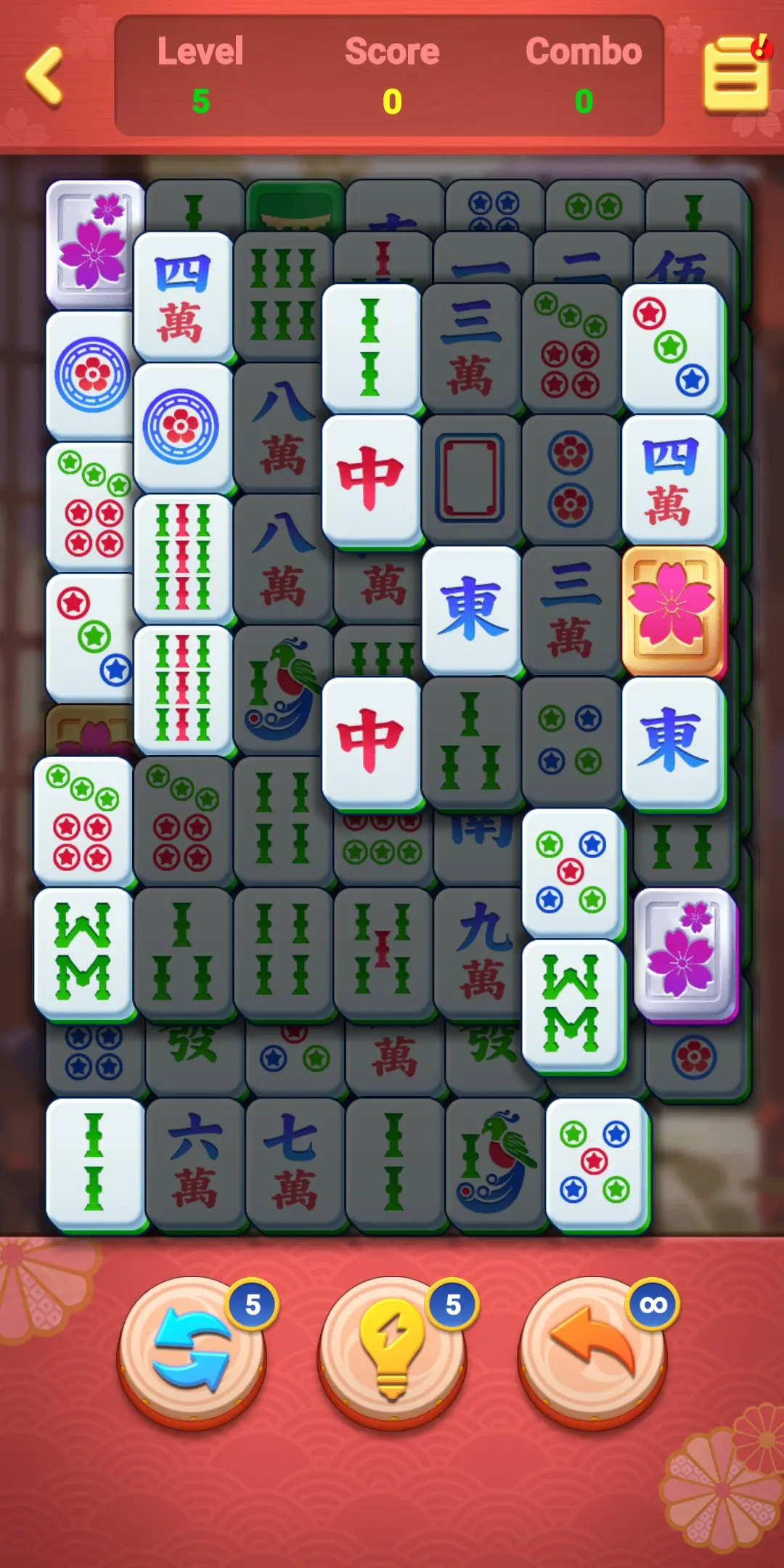
Task: Select the Three 三萬 tile near the top
Action: click(x=472, y=348)
